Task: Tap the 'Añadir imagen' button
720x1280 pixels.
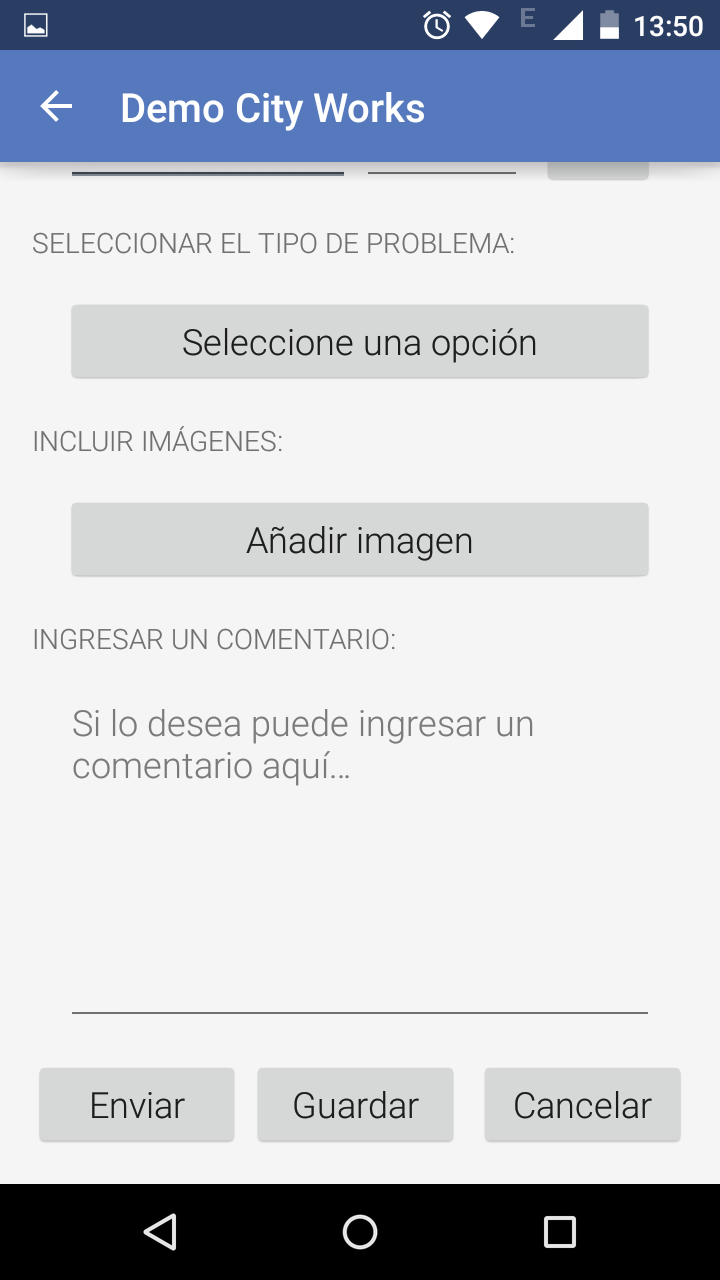Action: pos(360,540)
